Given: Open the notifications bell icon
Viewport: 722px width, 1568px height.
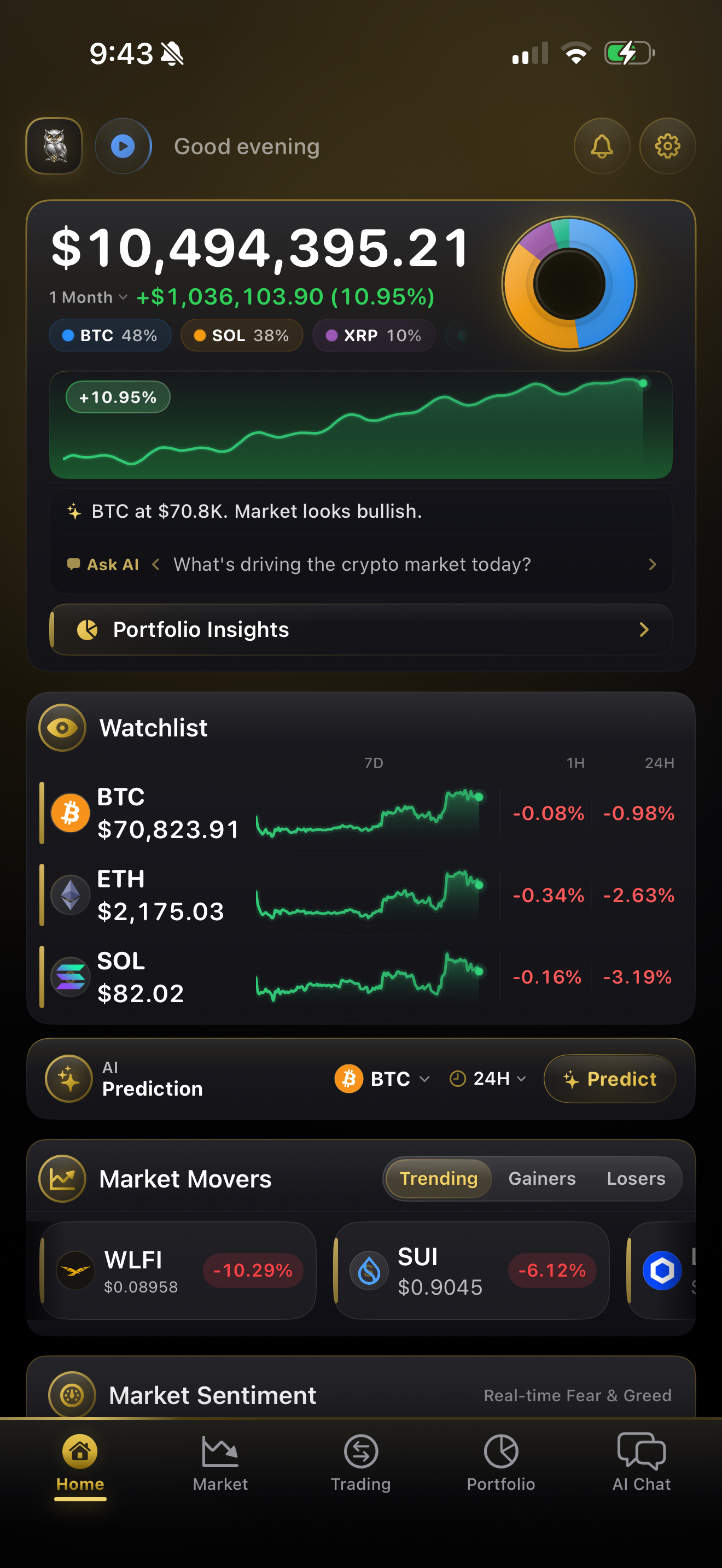Looking at the screenshot, I should 602,146.
